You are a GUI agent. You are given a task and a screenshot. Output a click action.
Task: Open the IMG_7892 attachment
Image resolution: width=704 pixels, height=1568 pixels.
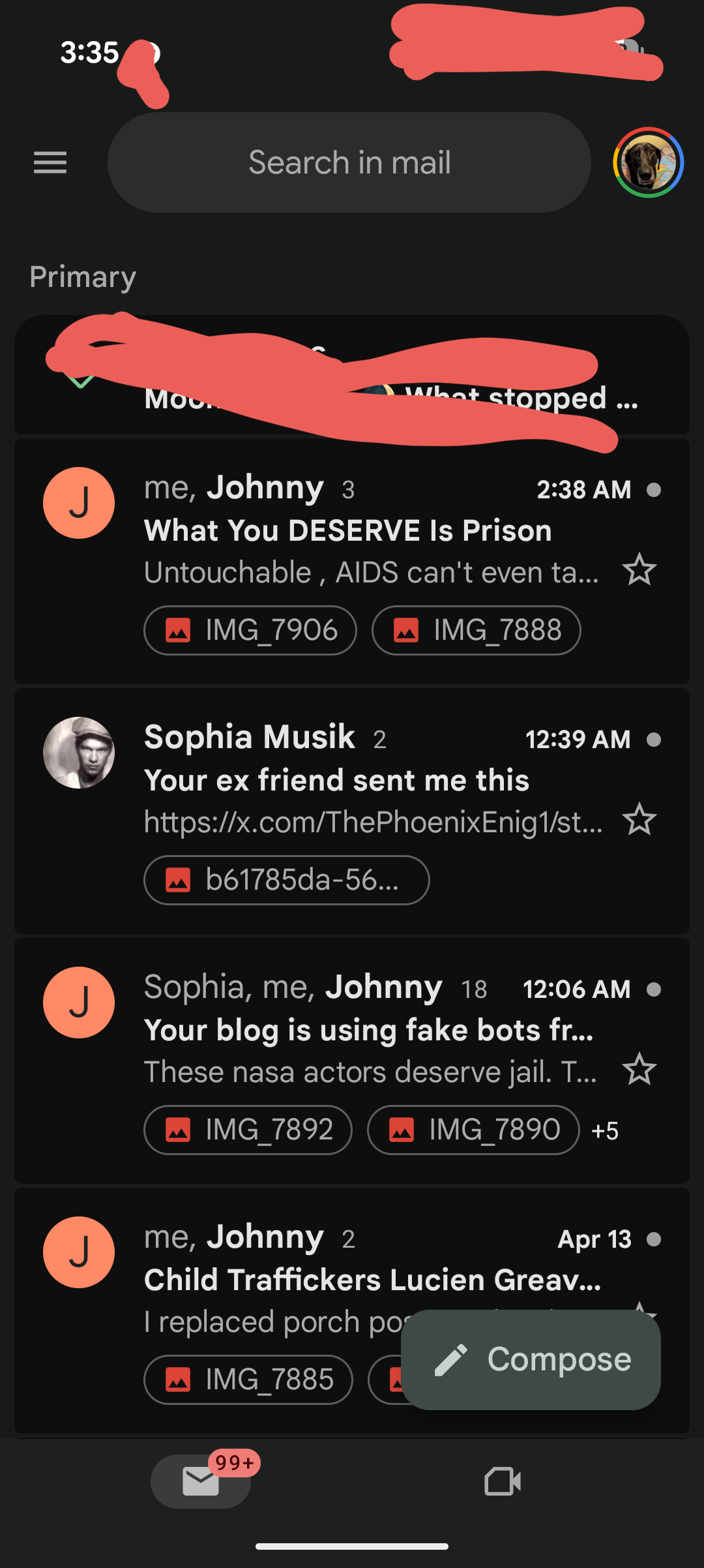248,1130
